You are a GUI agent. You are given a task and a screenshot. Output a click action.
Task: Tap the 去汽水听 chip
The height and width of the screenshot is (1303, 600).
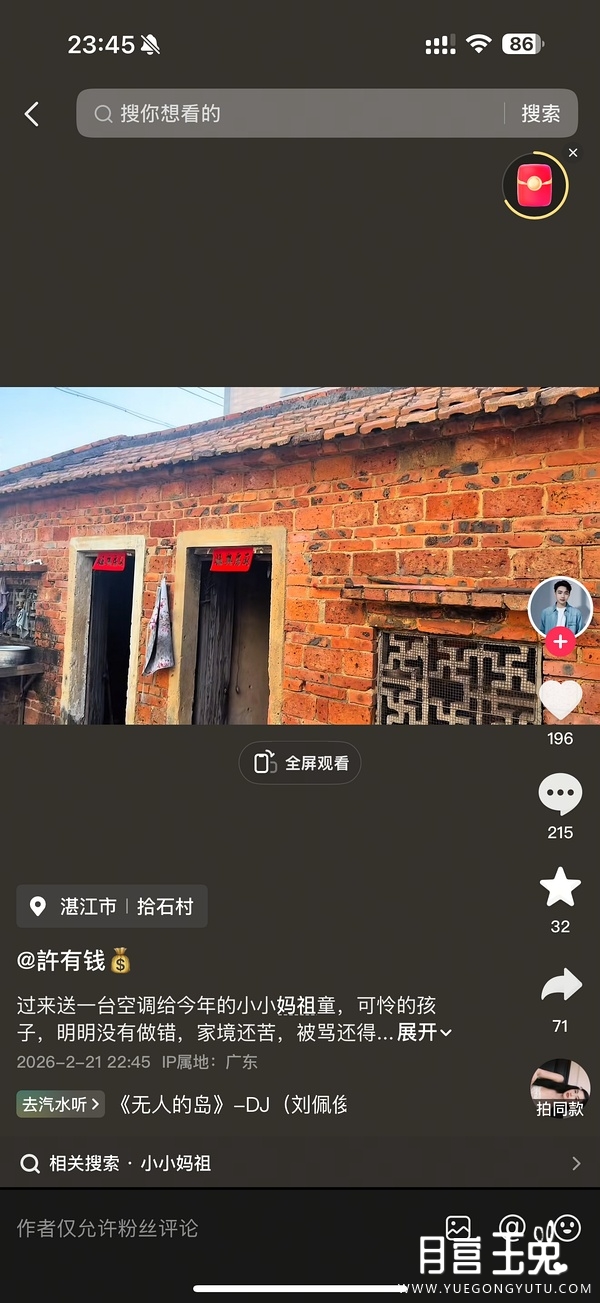tap(60, 1105)
